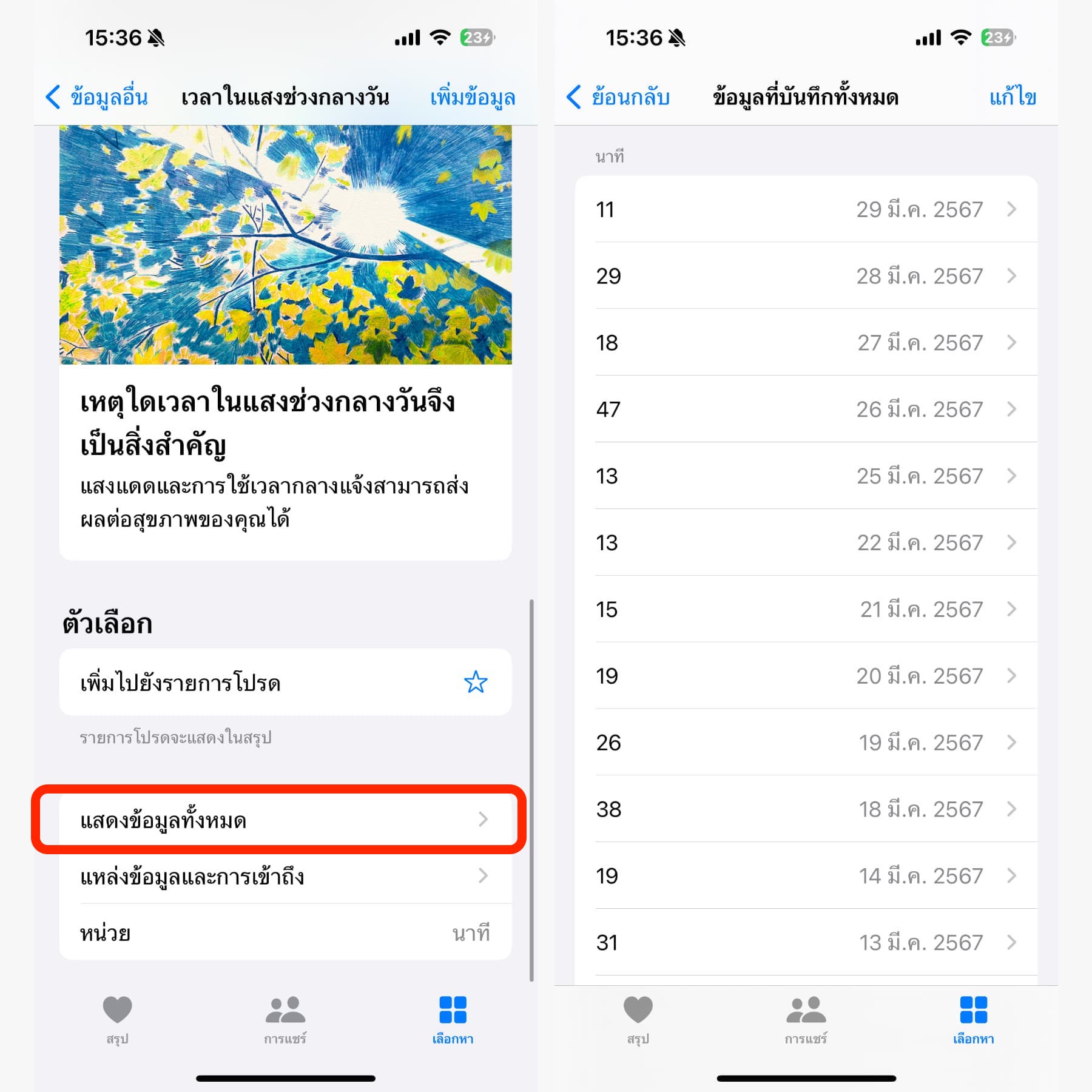Open แหล่งข้อมูลและการเข้าถึง
Viewport: 1092px width, 1092px height.
click(285, 876)
